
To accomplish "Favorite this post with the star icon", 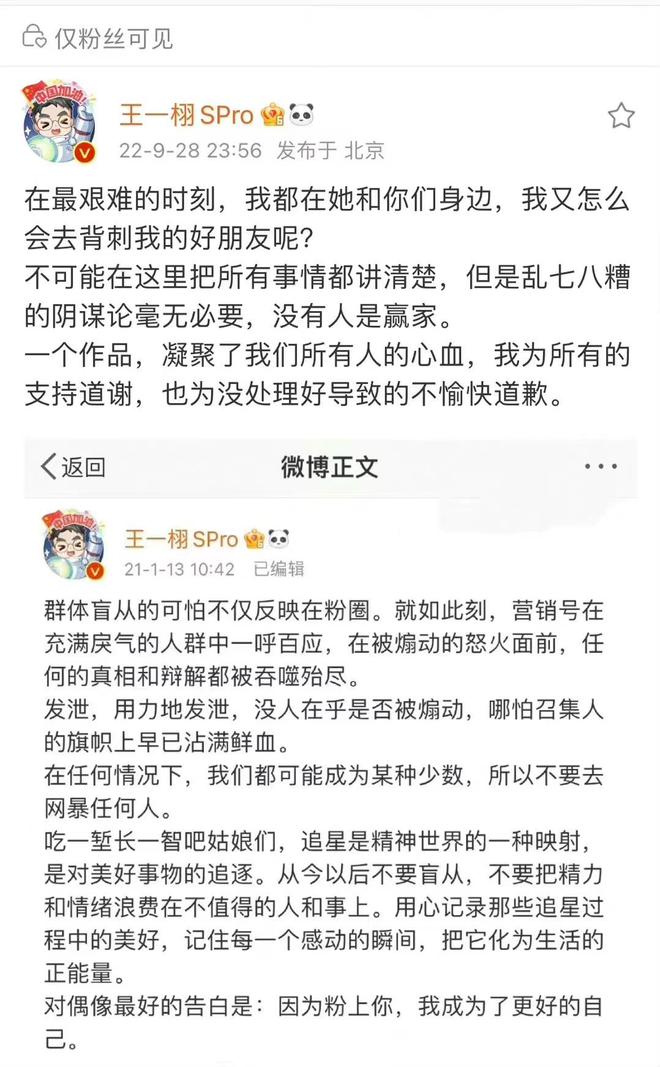I will tap(621, 116).
